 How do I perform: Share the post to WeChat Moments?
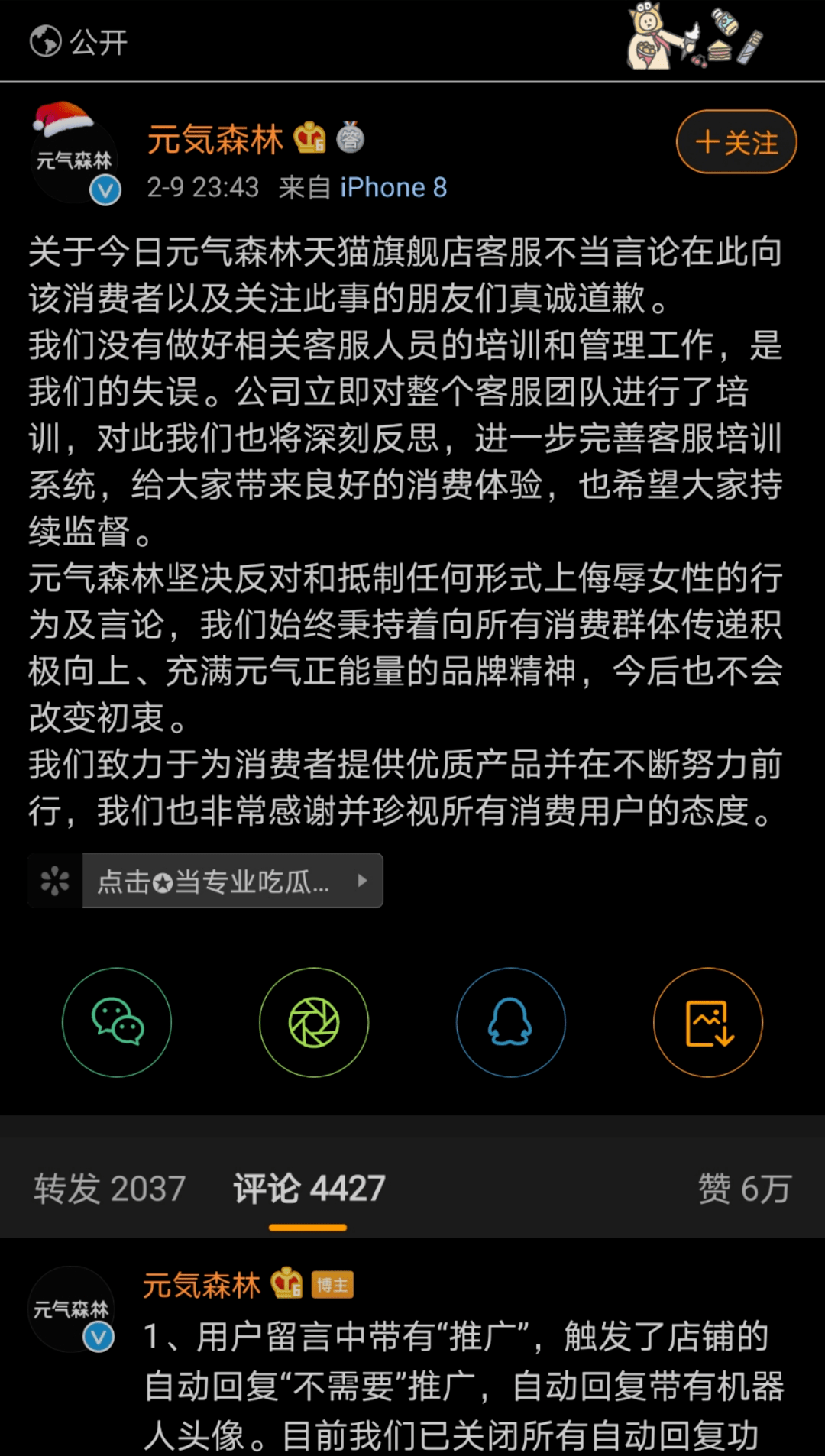pos(314,1022)
